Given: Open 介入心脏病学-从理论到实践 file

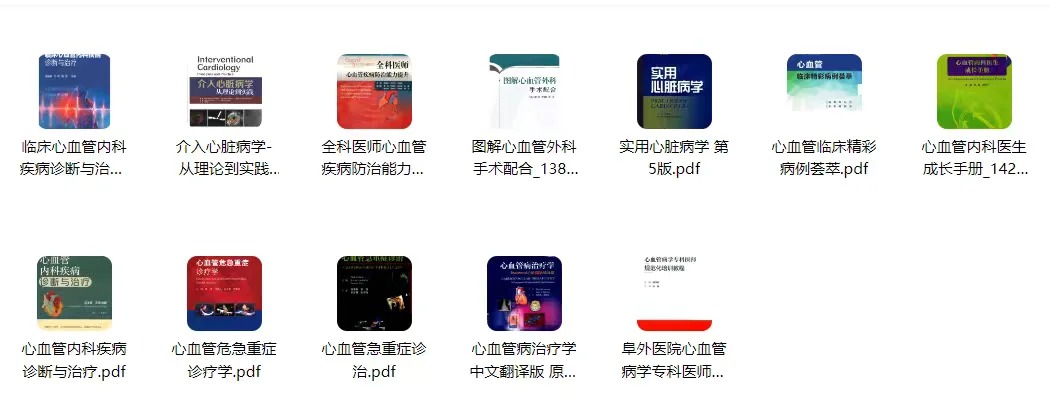Looking at the screenshot, I should [x=224, y=92].
